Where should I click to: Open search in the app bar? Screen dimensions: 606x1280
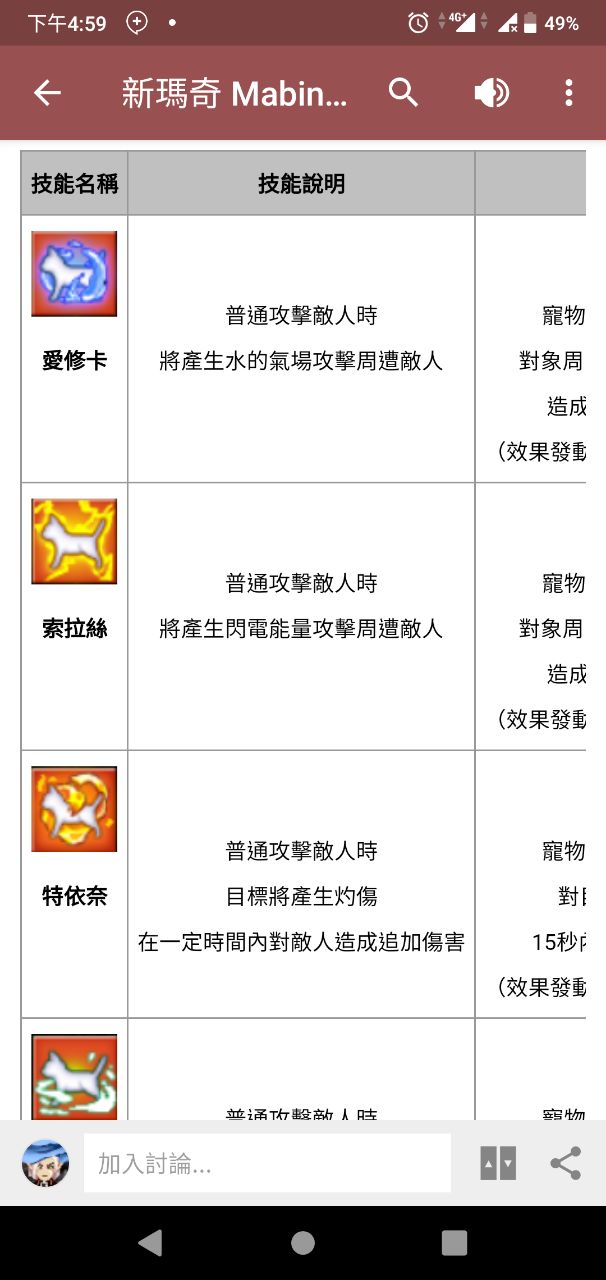tap(403, 93)
